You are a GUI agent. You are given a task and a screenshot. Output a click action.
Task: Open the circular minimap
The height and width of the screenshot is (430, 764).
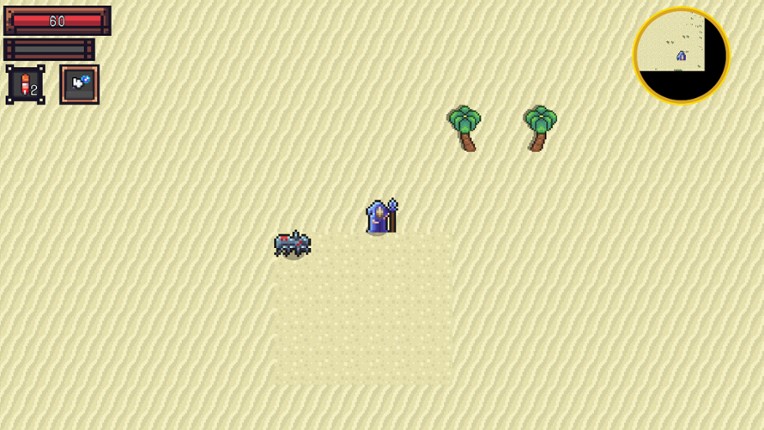681,56
